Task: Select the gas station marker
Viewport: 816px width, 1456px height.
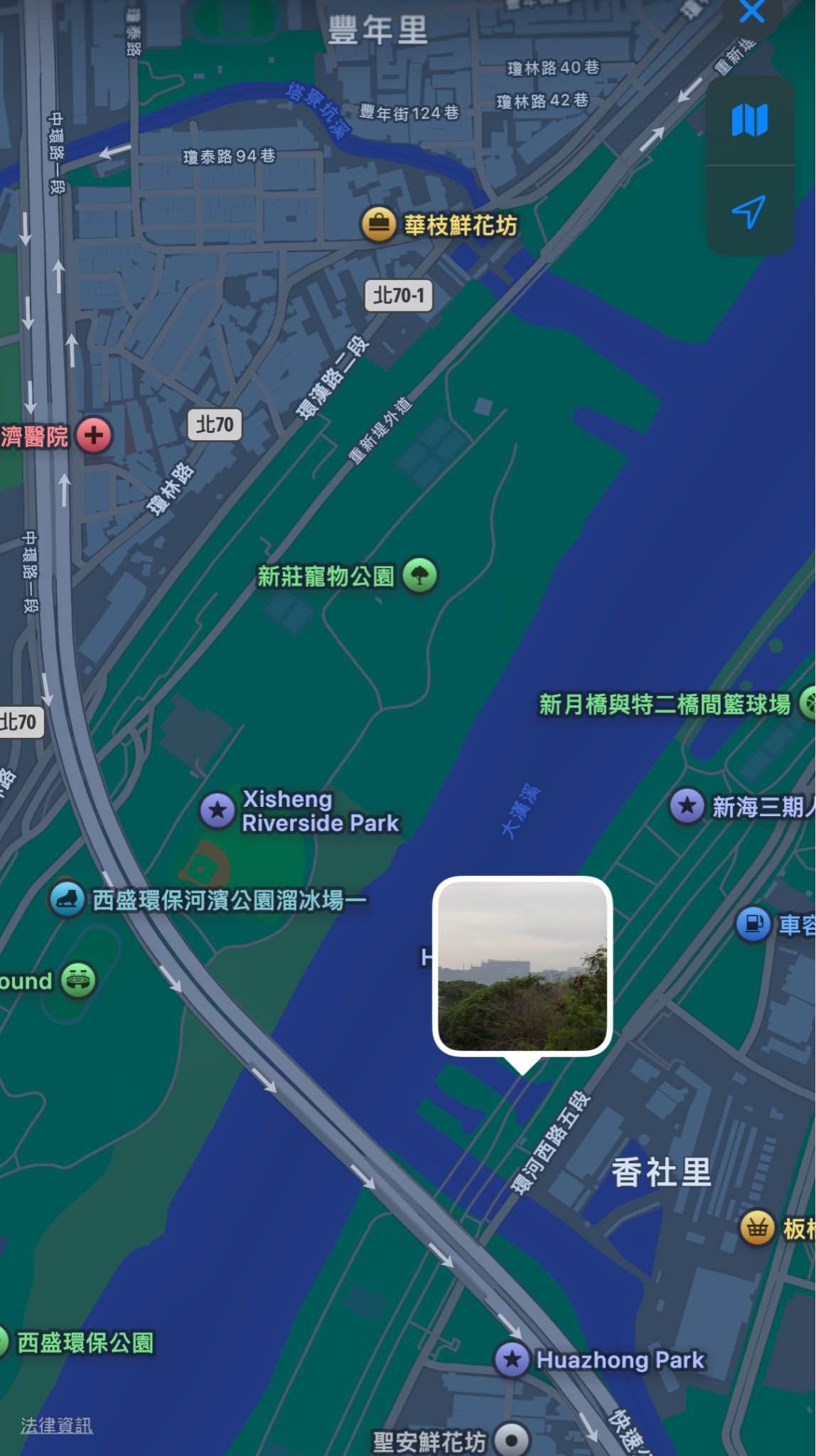Action: click(x=753, y=924)
